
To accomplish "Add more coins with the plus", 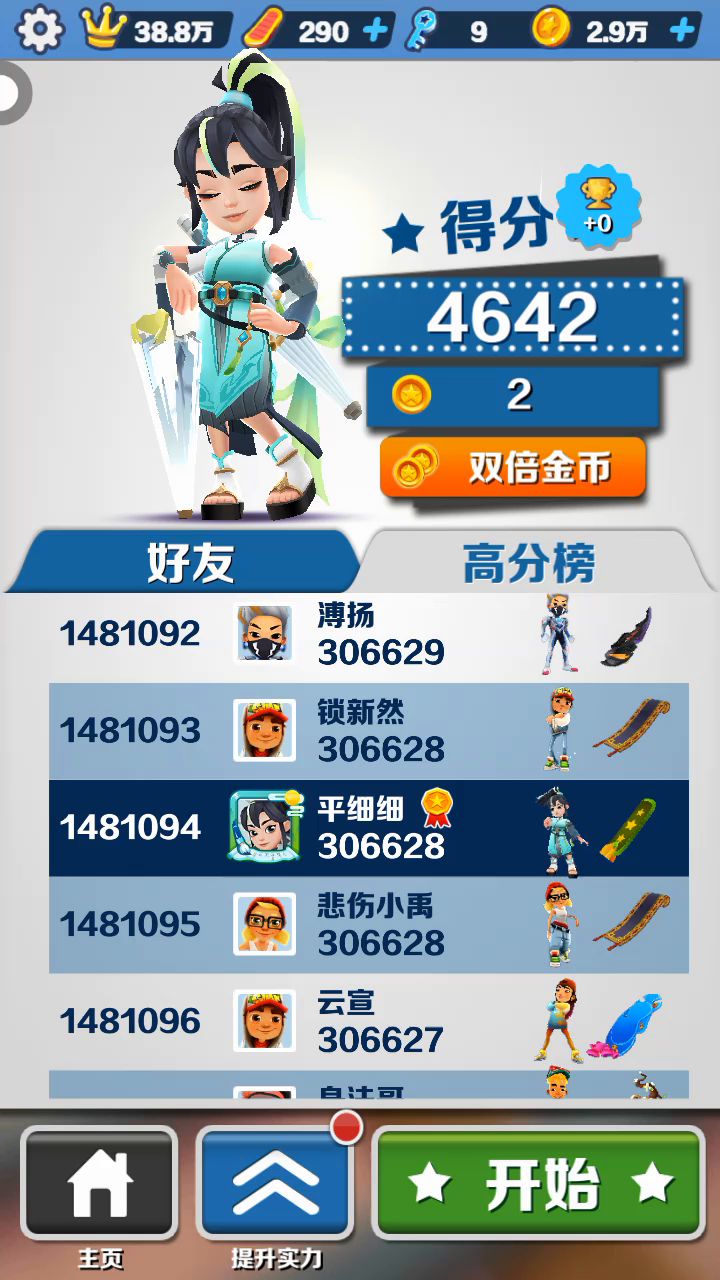I will [x=682, y=30].
